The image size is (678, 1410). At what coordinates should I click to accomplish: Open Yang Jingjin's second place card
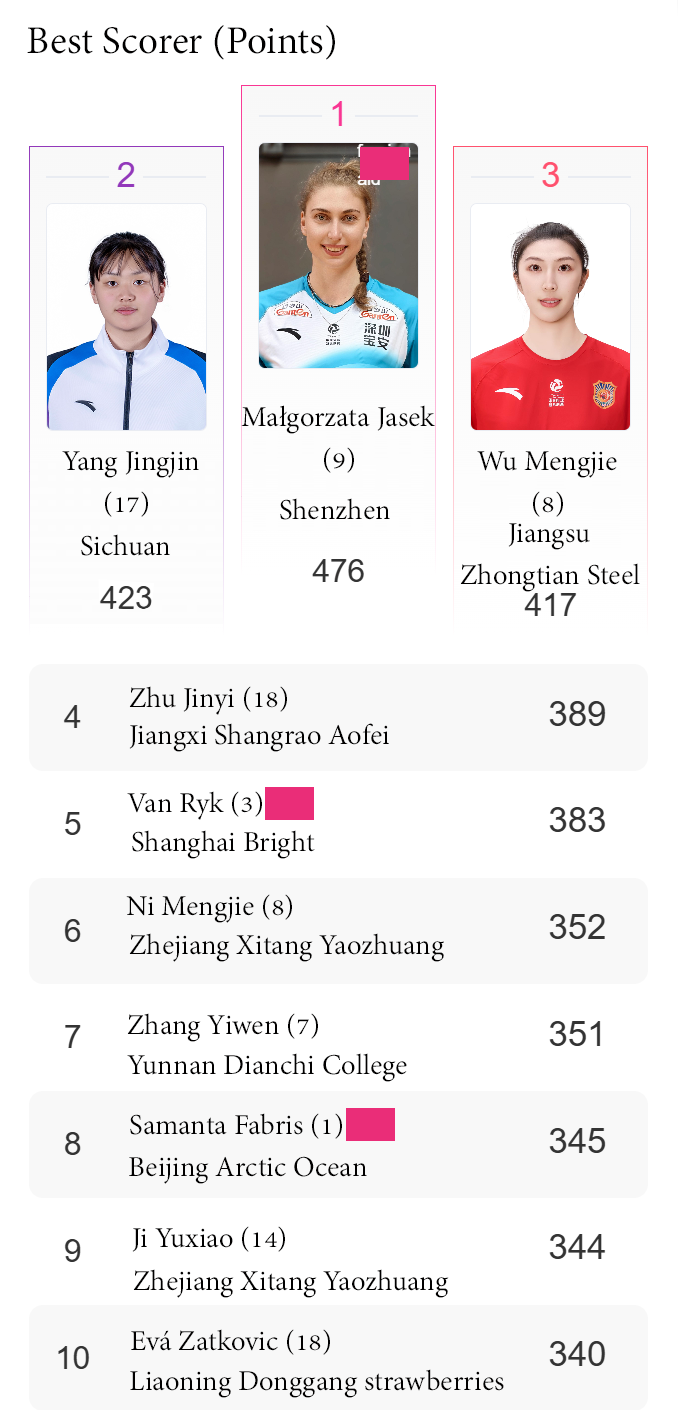pos(126,385)
